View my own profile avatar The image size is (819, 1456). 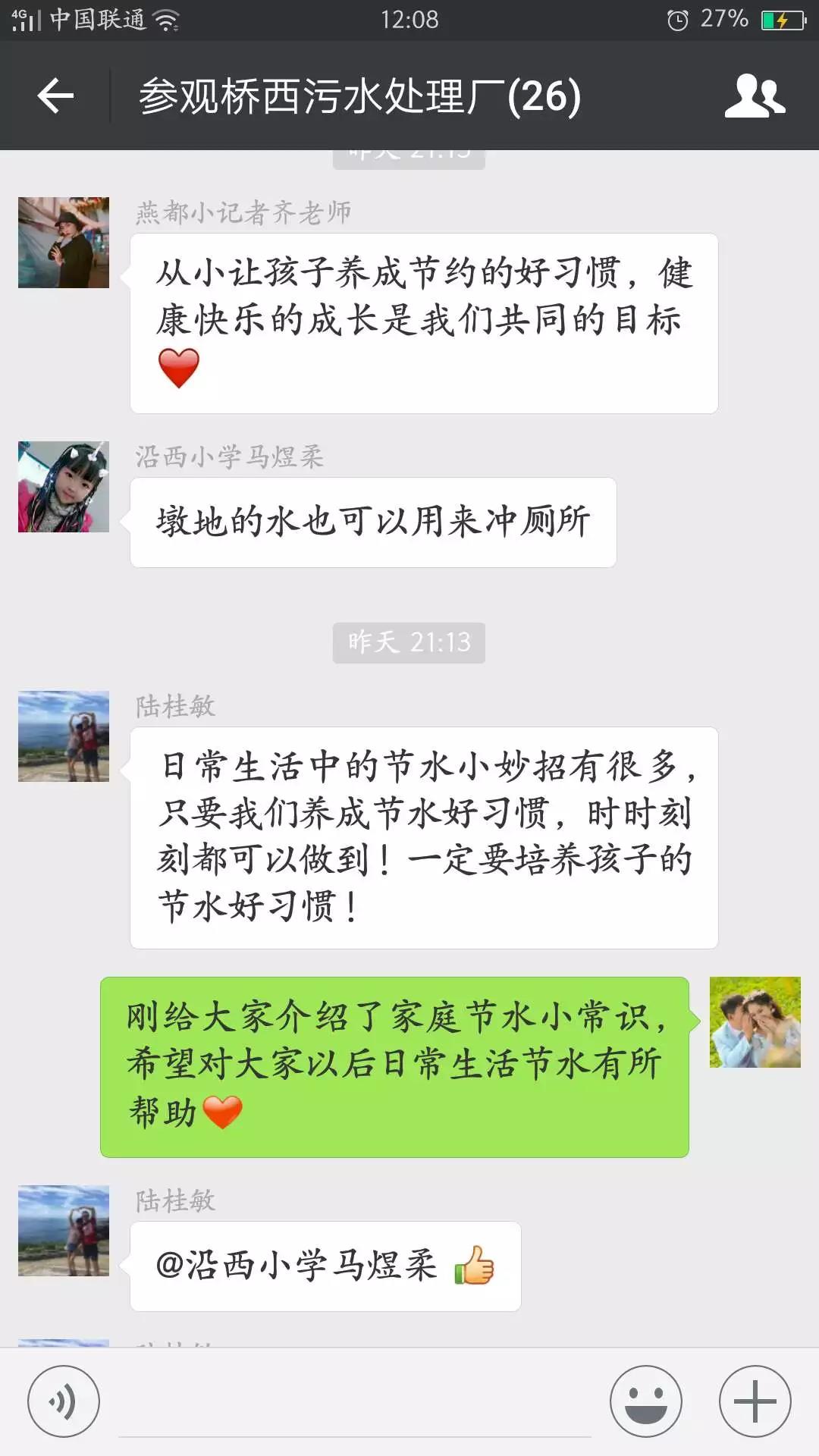tap(755, 1022)
